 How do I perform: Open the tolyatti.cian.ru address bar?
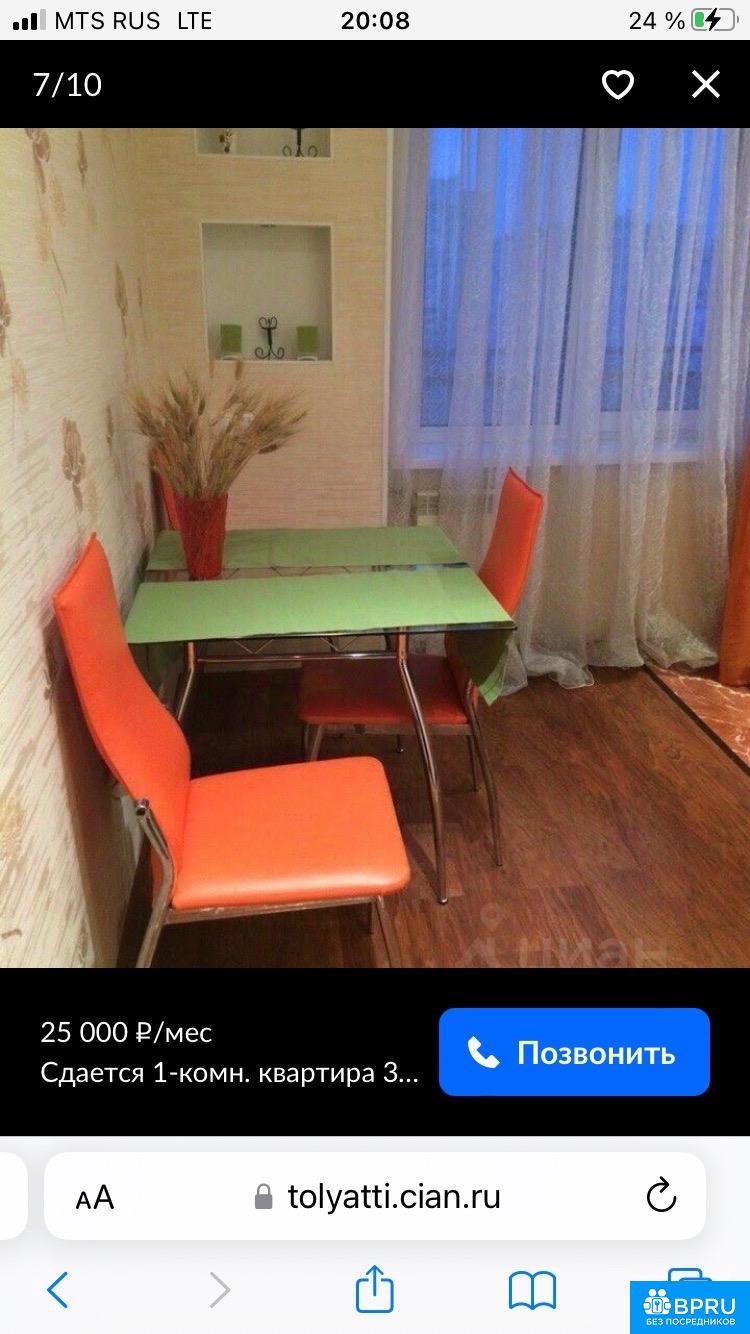pyautogui.click(x=394, y=1196)
